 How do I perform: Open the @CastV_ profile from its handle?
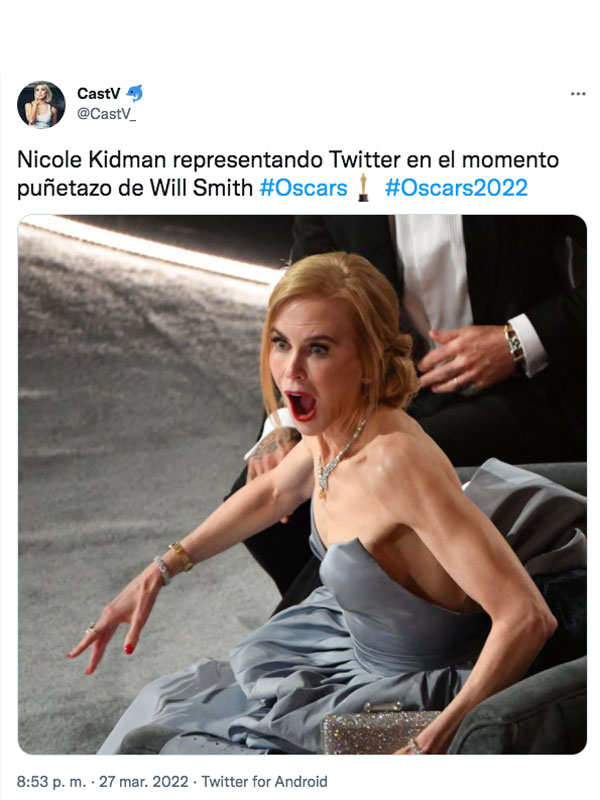click(x=105, y=113)
